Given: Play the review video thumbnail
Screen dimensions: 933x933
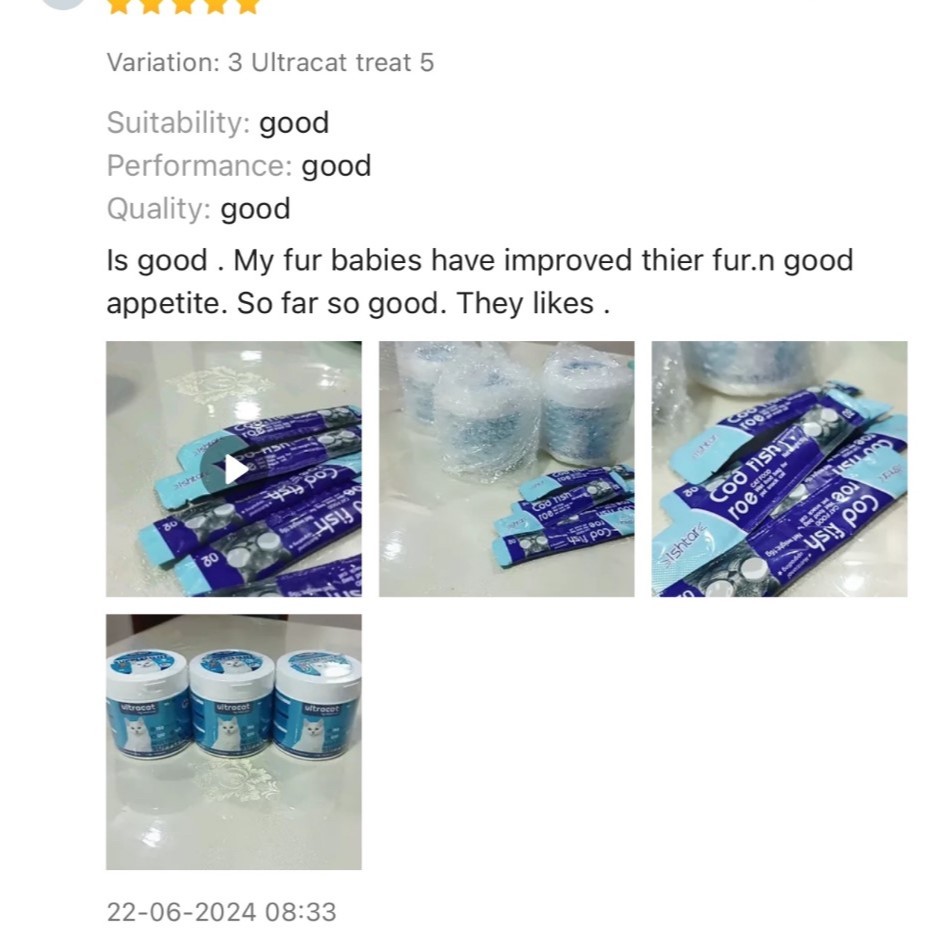Looking at the screenshot, I should pyautogui.click(x=233, y=469).
